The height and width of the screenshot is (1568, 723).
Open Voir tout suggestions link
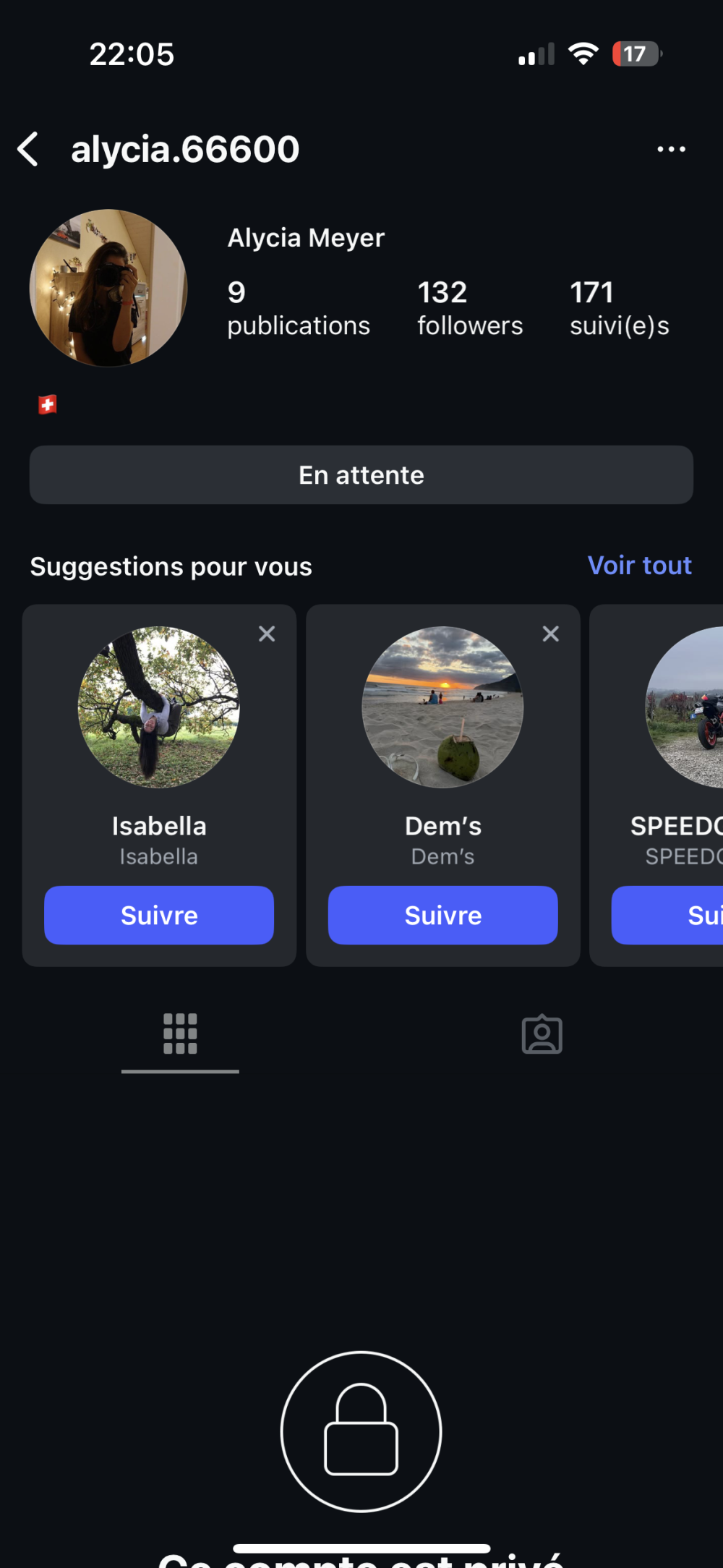point(639,565)
